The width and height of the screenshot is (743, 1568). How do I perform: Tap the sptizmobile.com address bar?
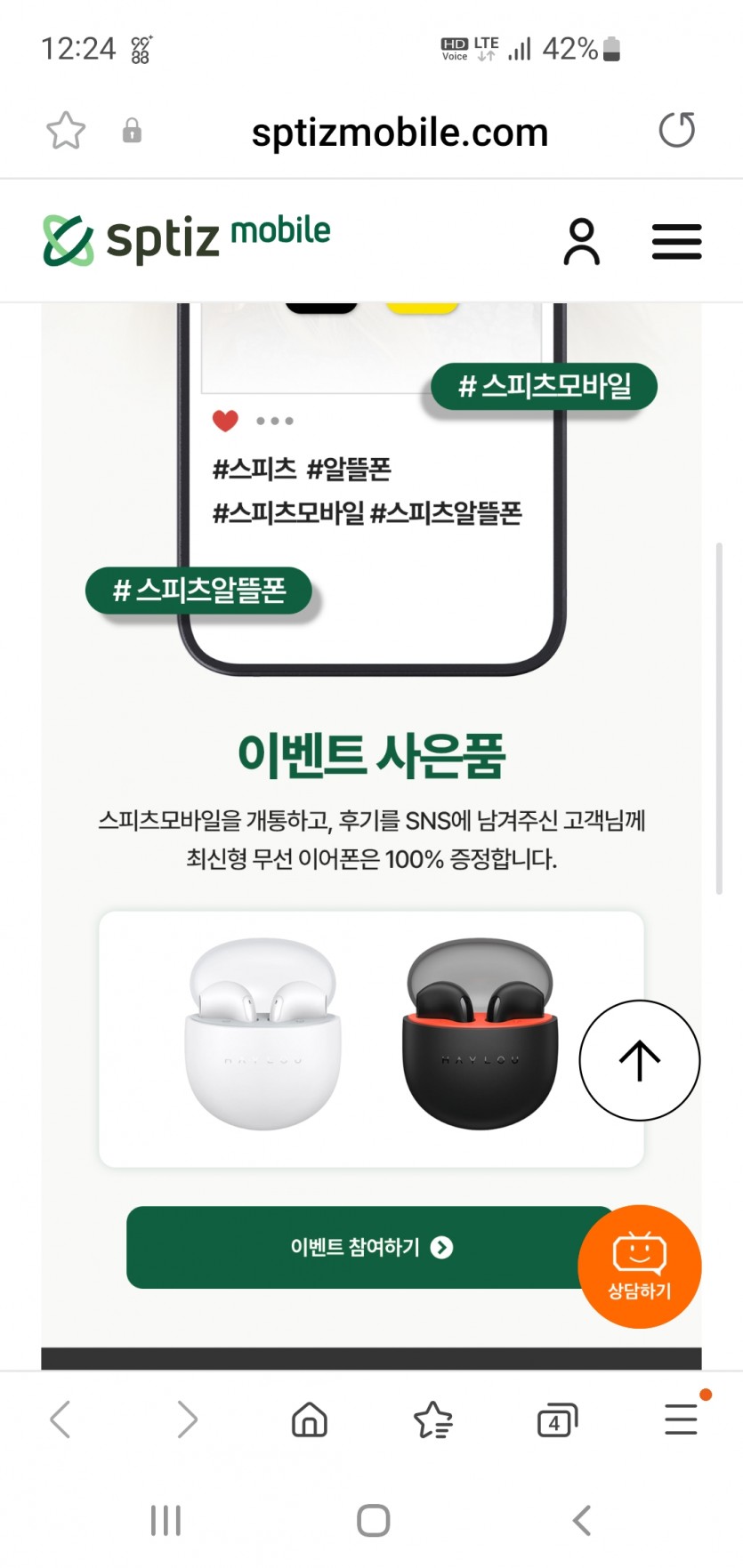400,133
